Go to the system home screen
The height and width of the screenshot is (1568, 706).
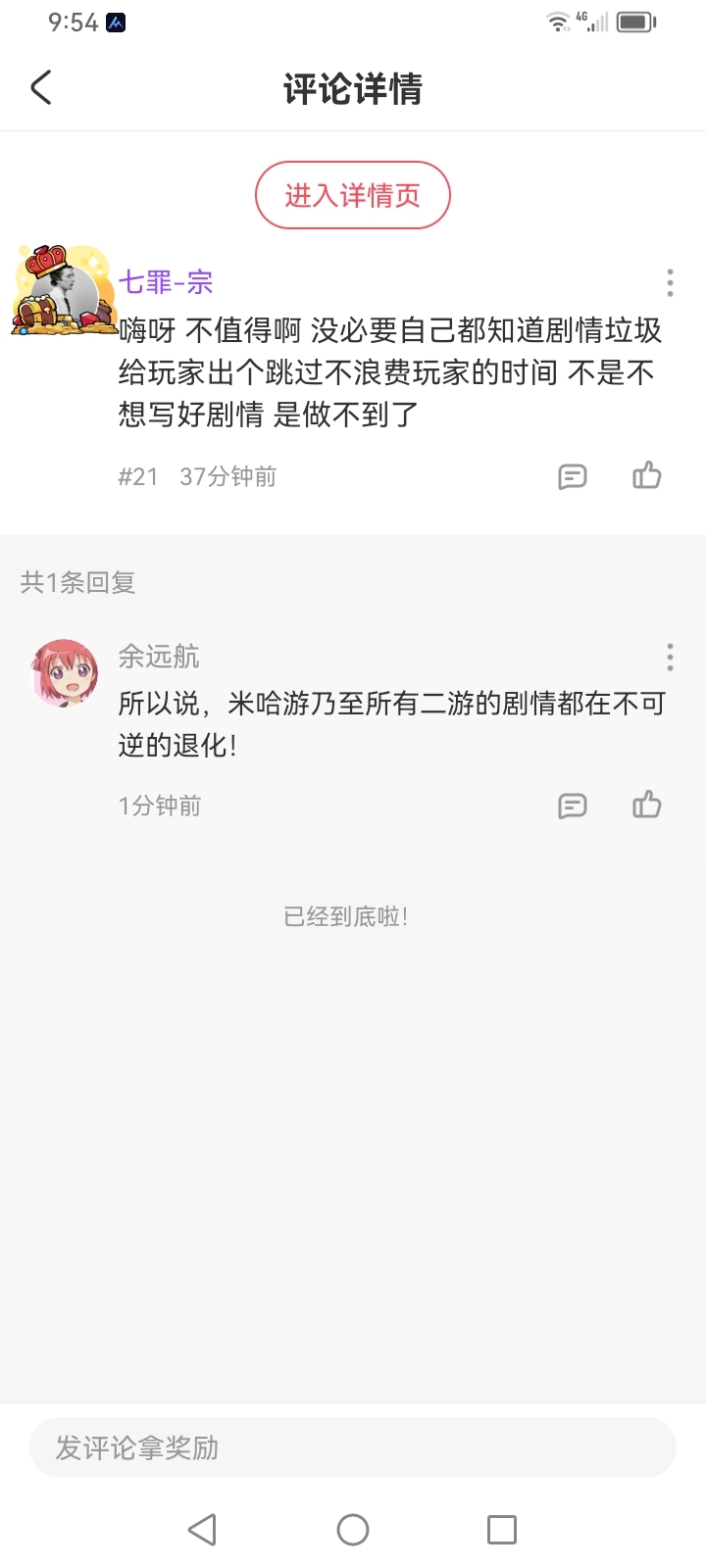pos(353,1529)
